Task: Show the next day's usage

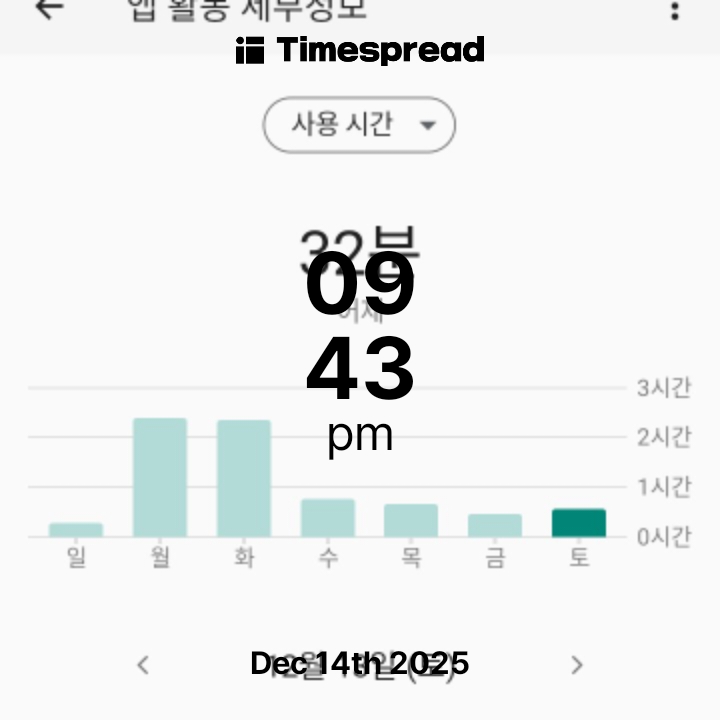Action: (577, 665)
